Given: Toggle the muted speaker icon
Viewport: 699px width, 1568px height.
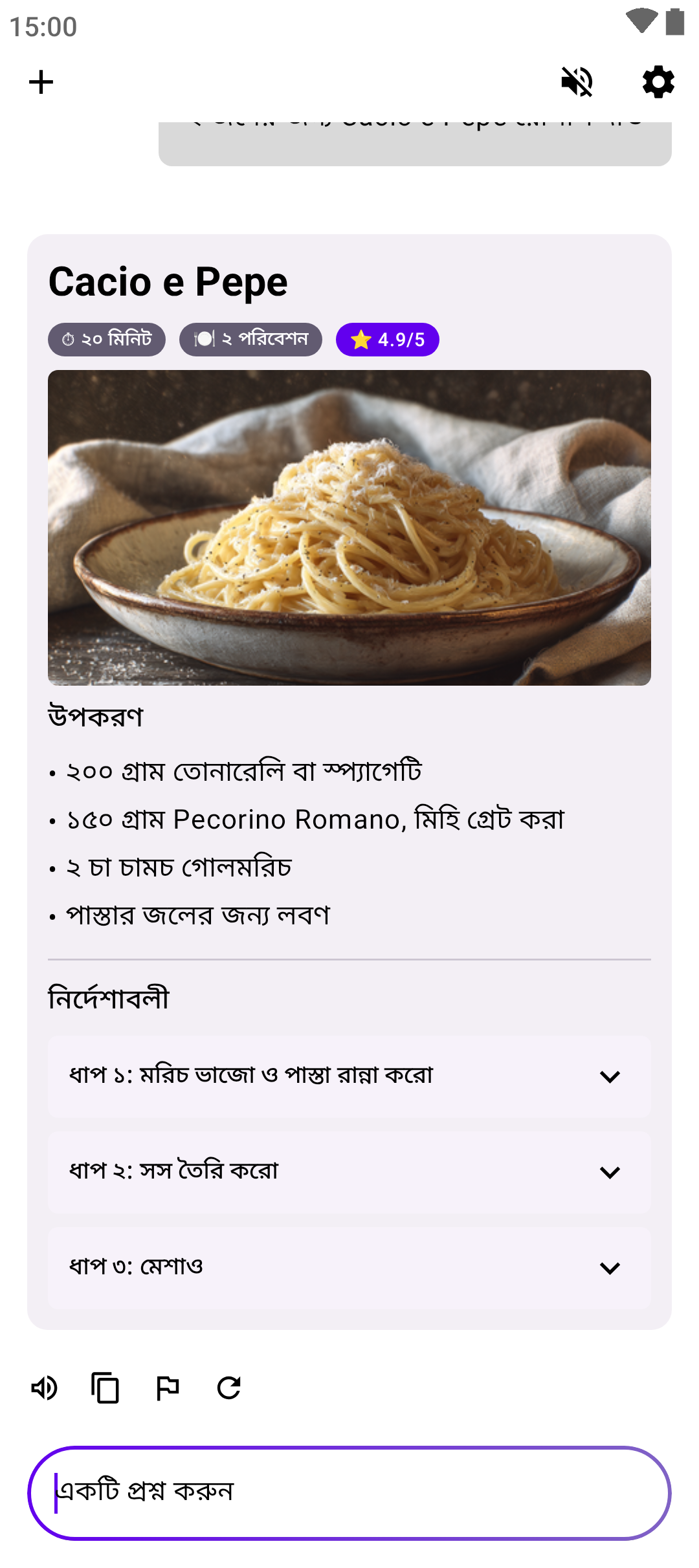Looking at the screenshot, I should [x=576, y=82].
